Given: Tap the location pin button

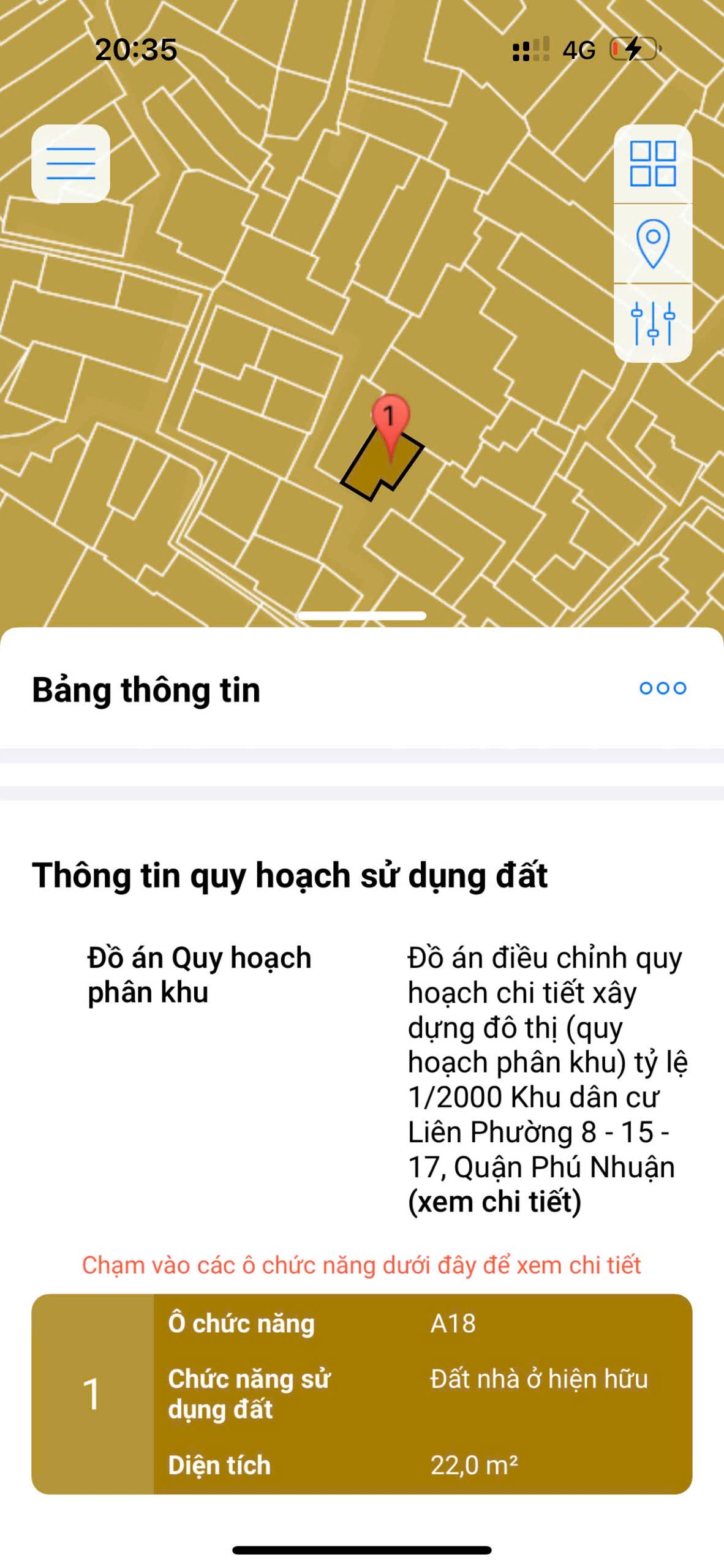Looking at the screenshot, I should [653, 243].
